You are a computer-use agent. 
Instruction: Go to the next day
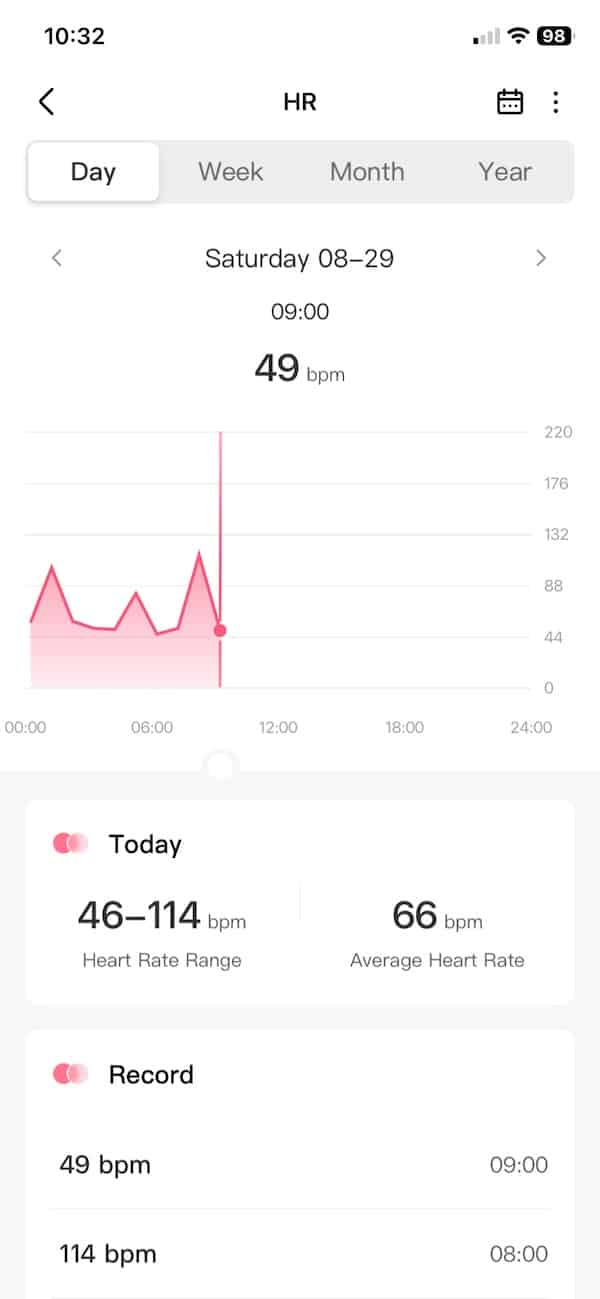(541, 258)
